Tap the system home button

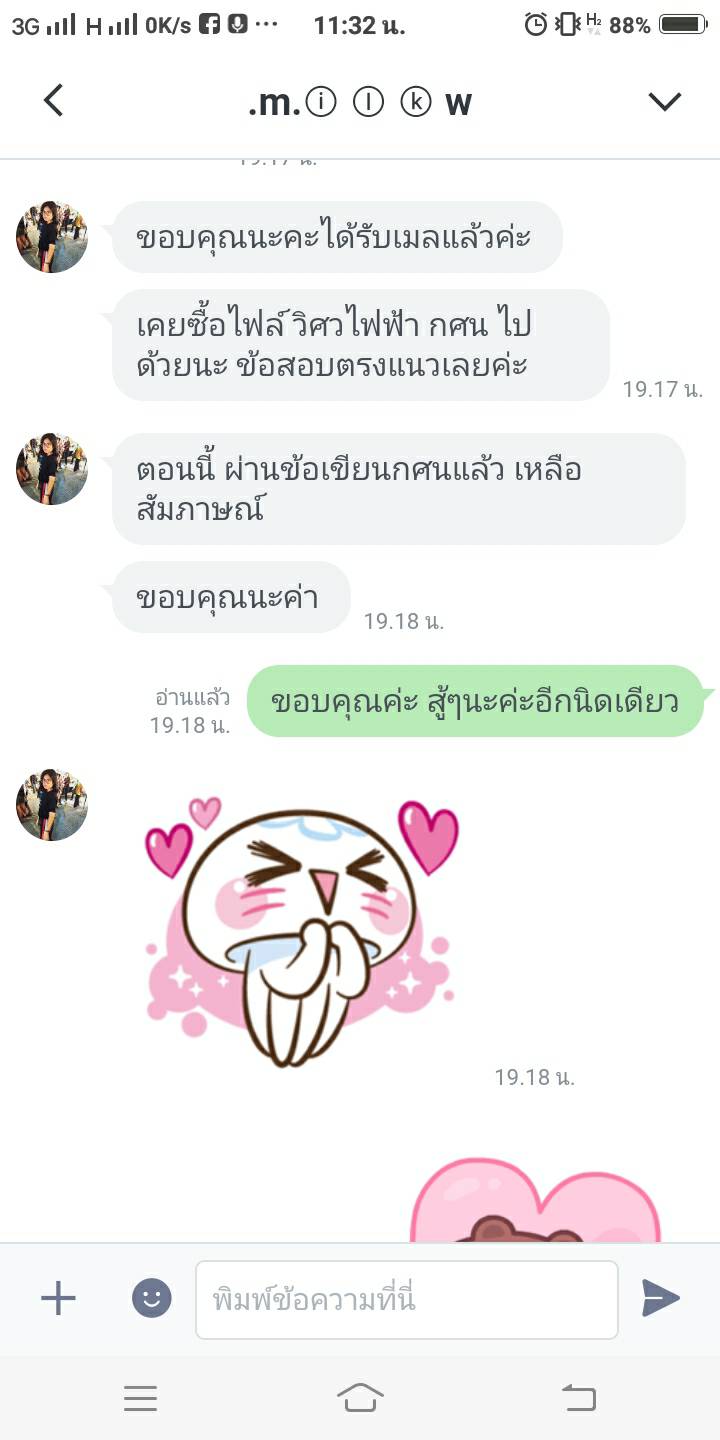tap(360, 1398)
